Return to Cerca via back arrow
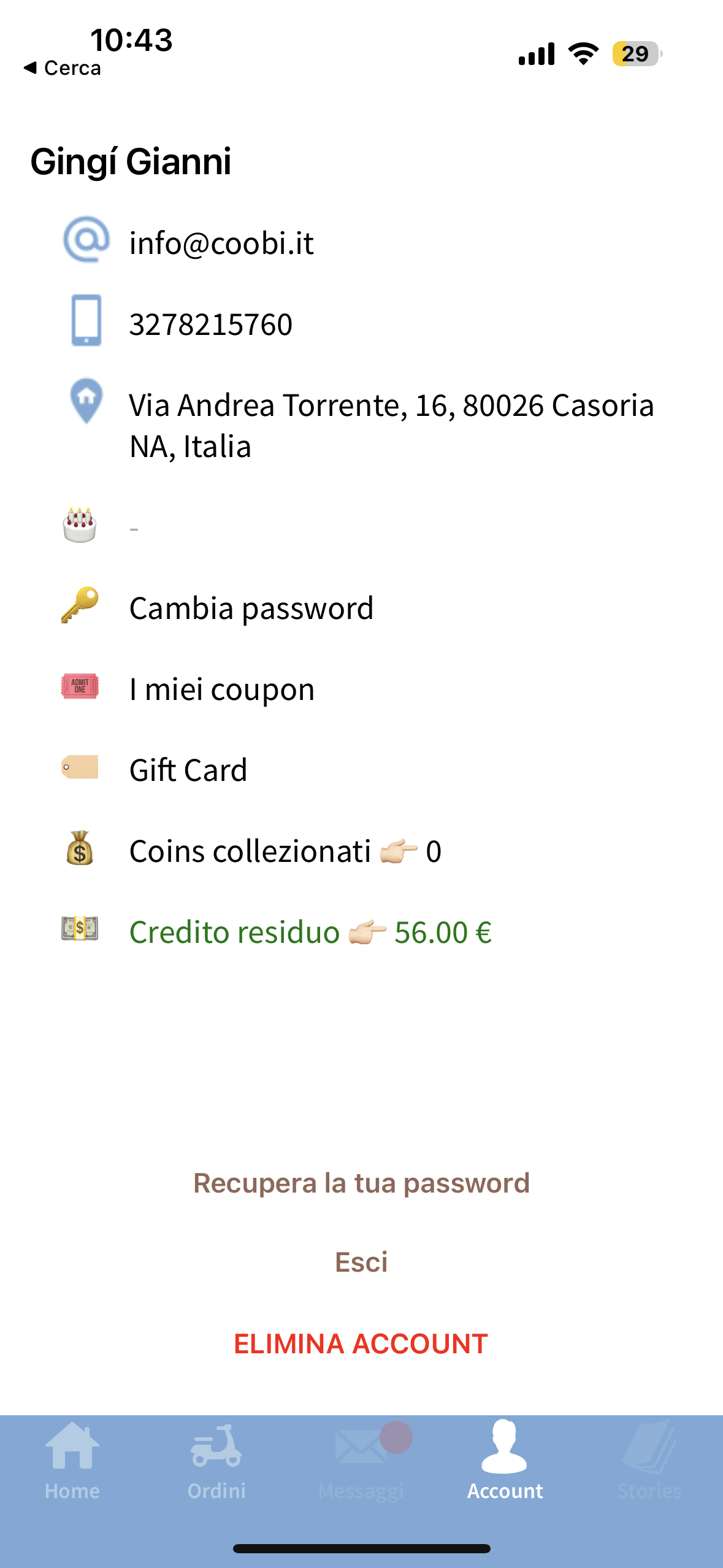The image size is (723, 1568). pyautogui.click(x=61, y=68)
